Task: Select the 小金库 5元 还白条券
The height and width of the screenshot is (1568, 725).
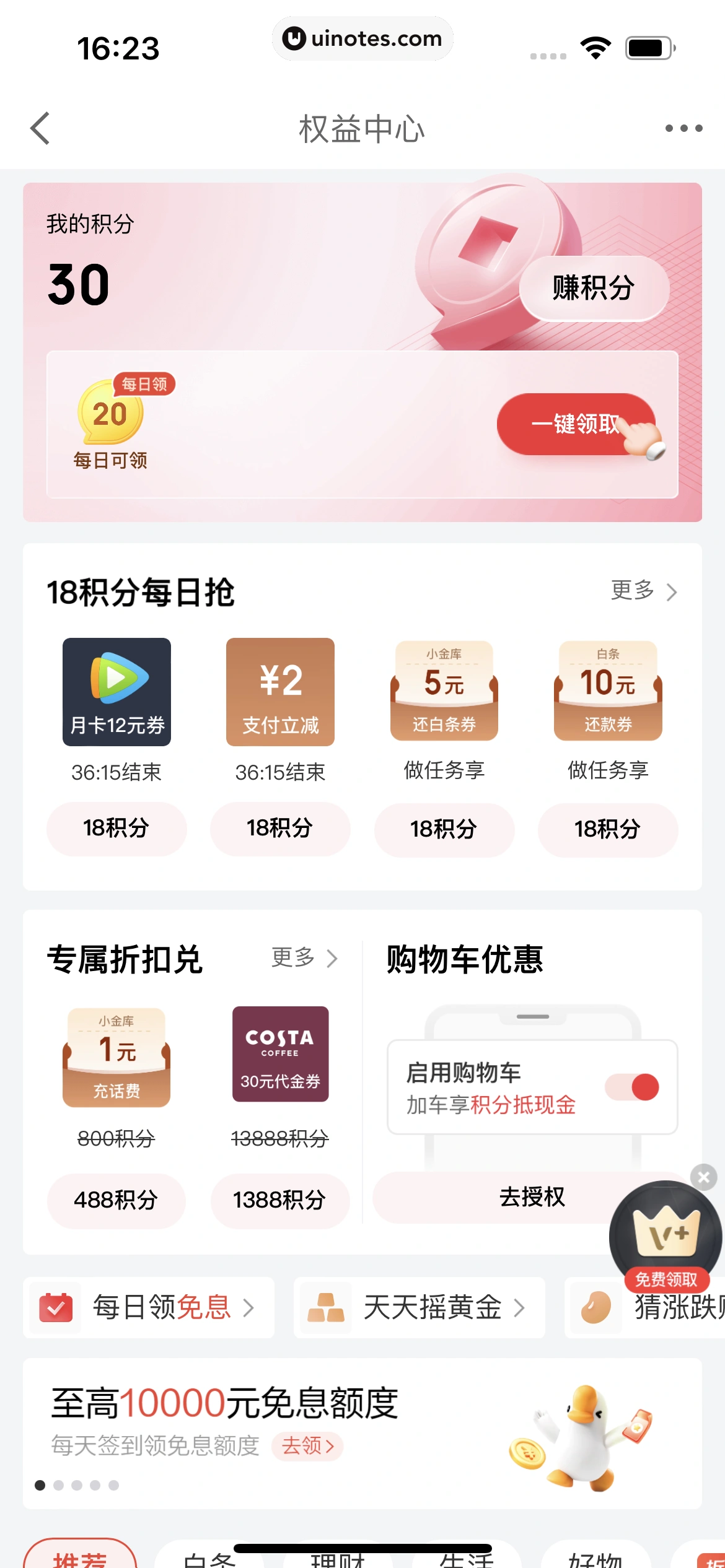Action: point(444,691)
